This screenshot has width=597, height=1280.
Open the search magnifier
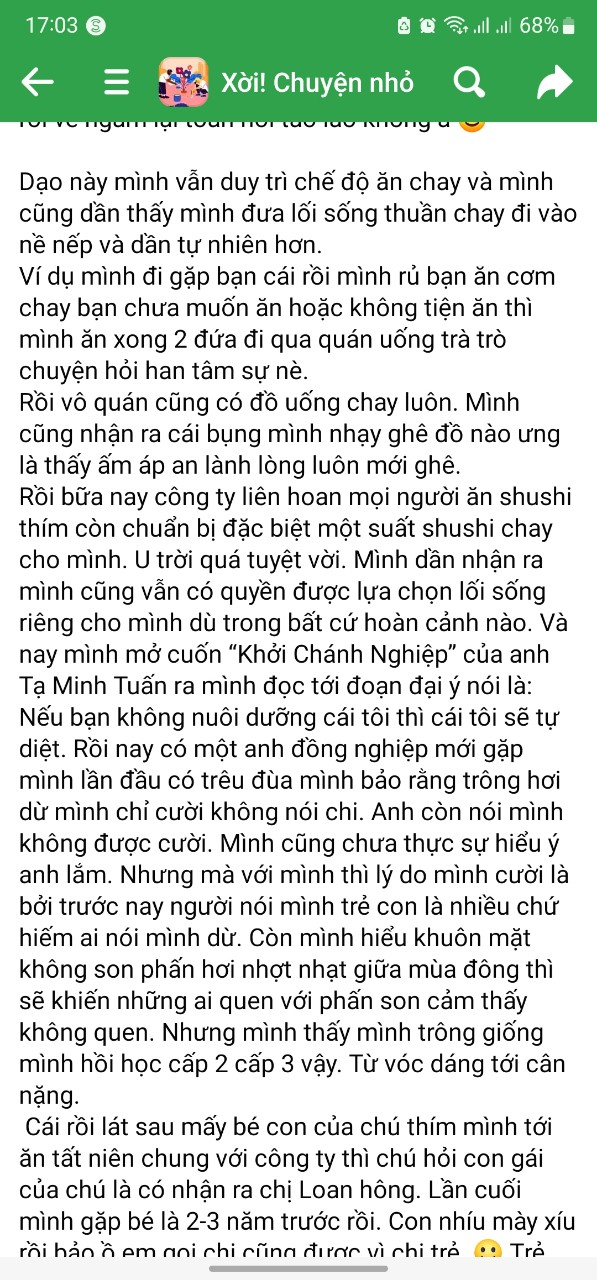[x=468, y=82]
